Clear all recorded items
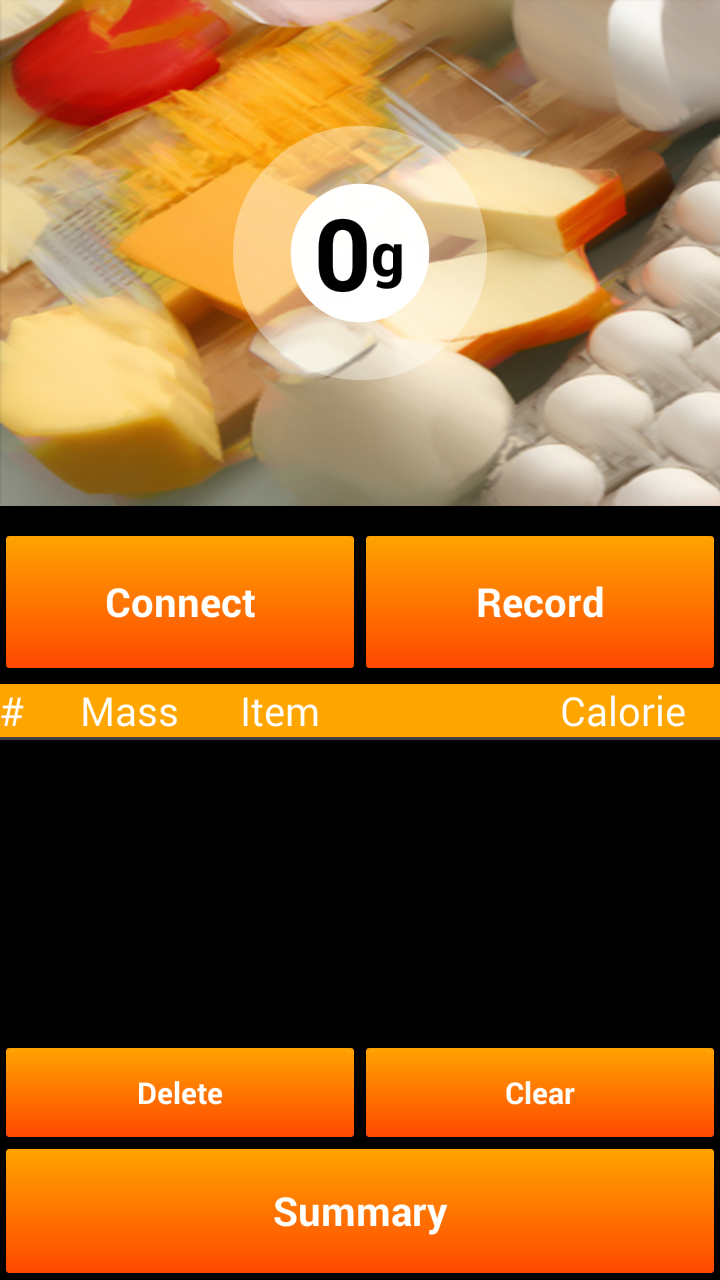 540,1092
